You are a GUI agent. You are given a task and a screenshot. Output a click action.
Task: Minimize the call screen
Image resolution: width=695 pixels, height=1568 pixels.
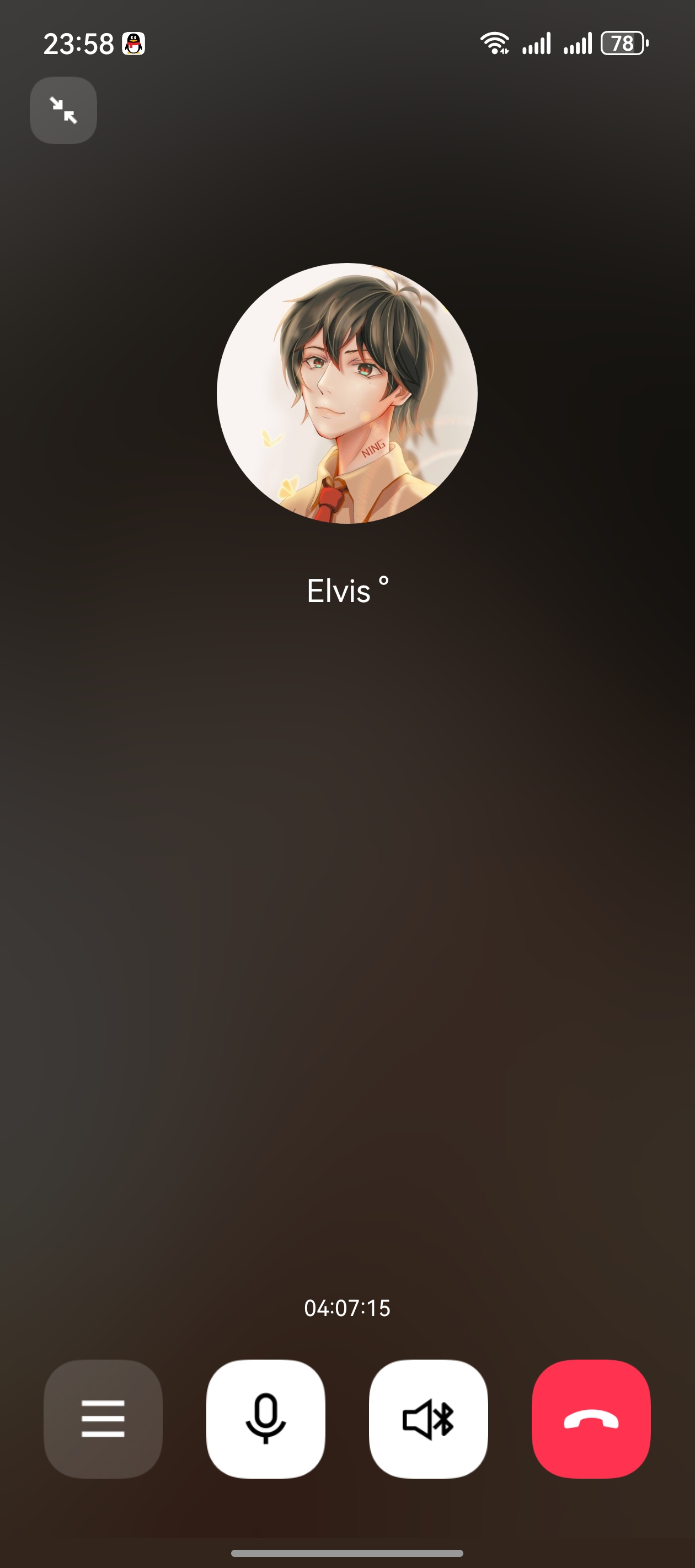[x=63, y=110]
